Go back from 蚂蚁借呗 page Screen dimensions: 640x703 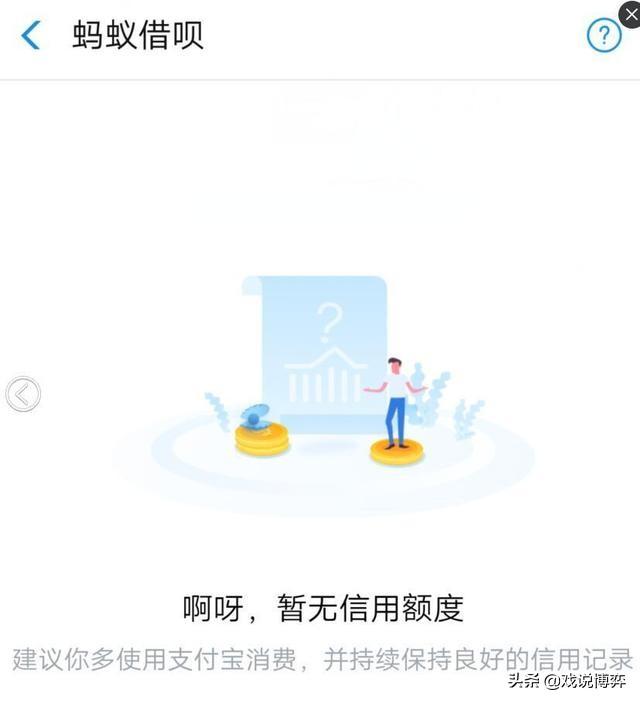31,36
